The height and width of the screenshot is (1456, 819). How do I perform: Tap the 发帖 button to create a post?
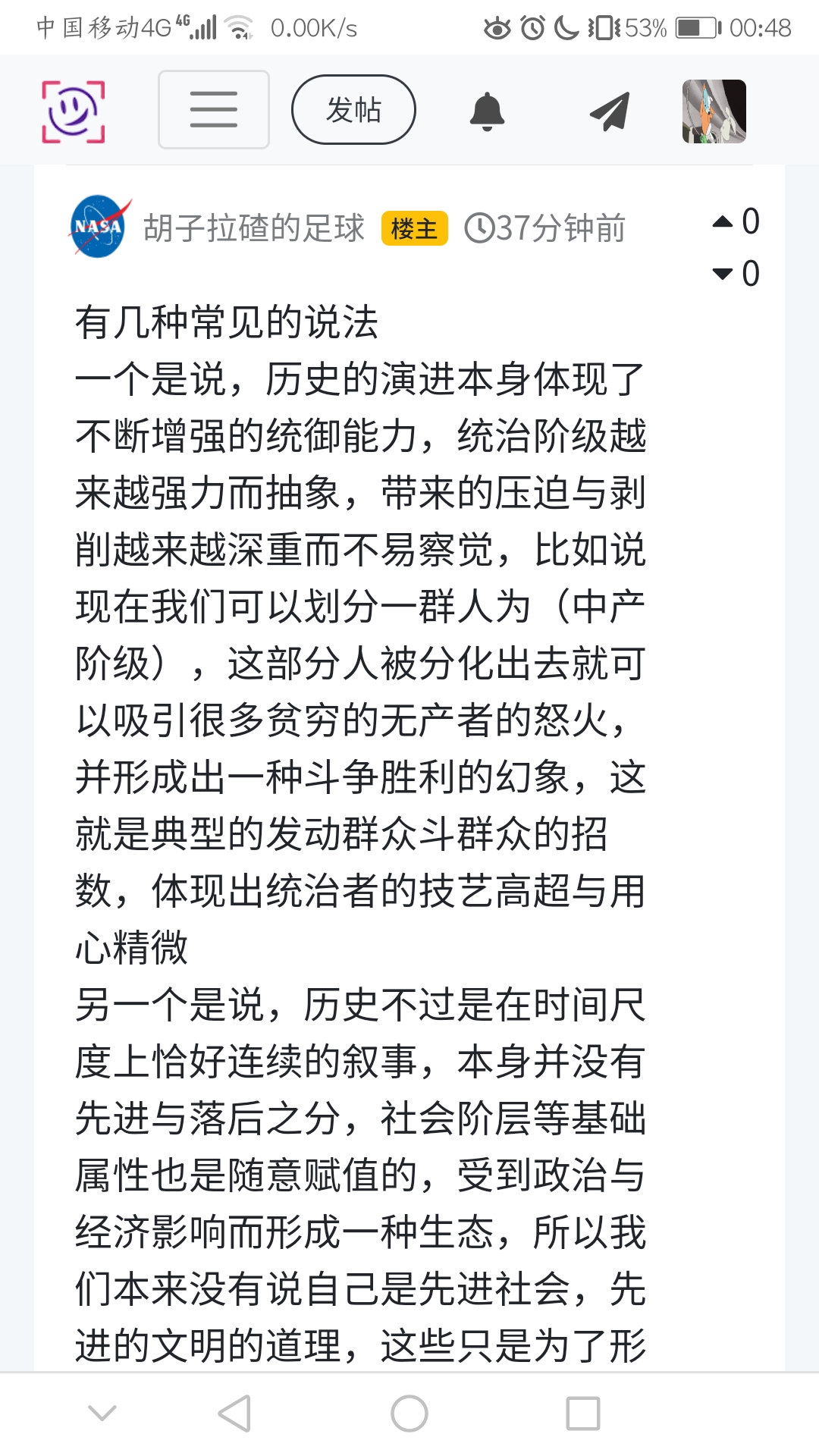click(353, 109)
